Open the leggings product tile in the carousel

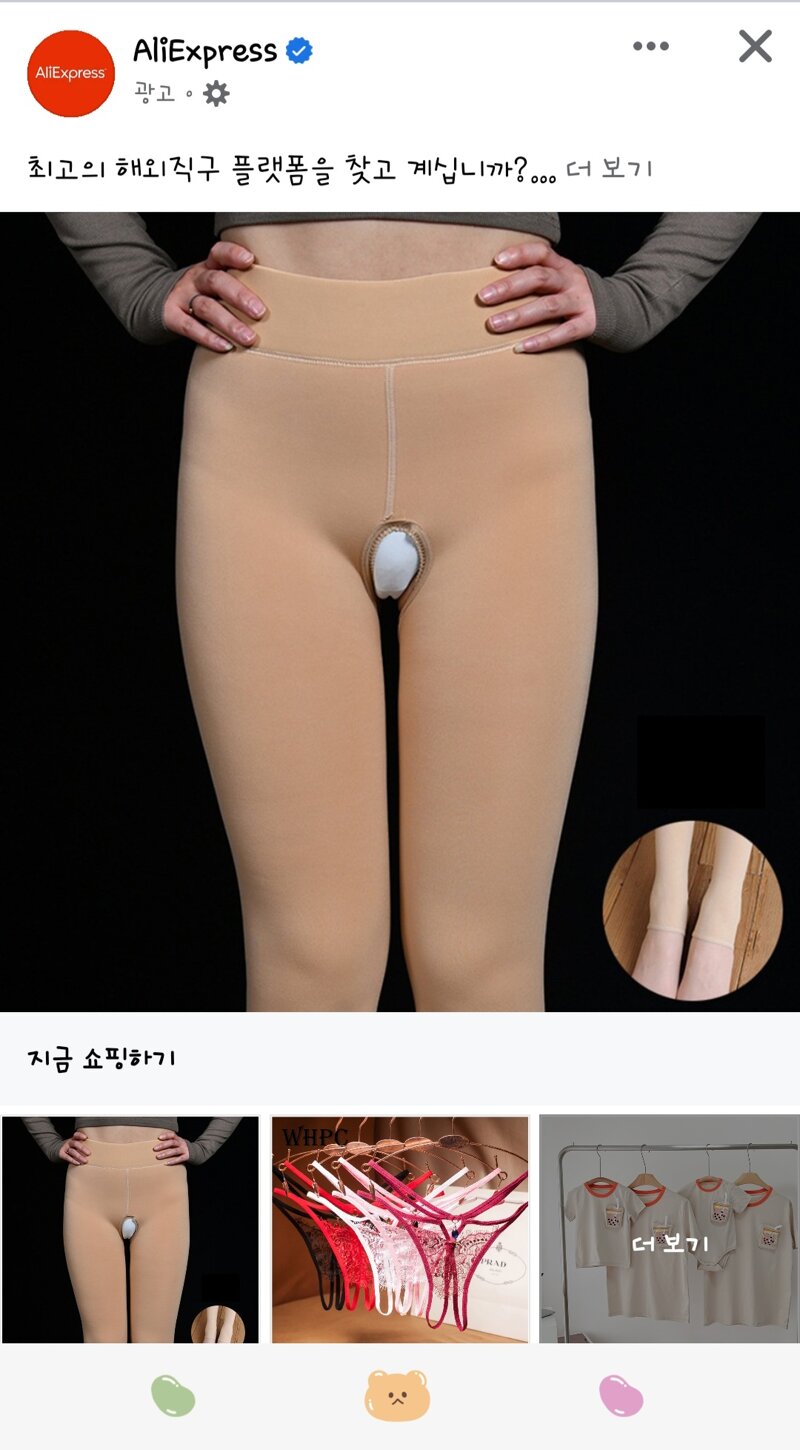130,1229
